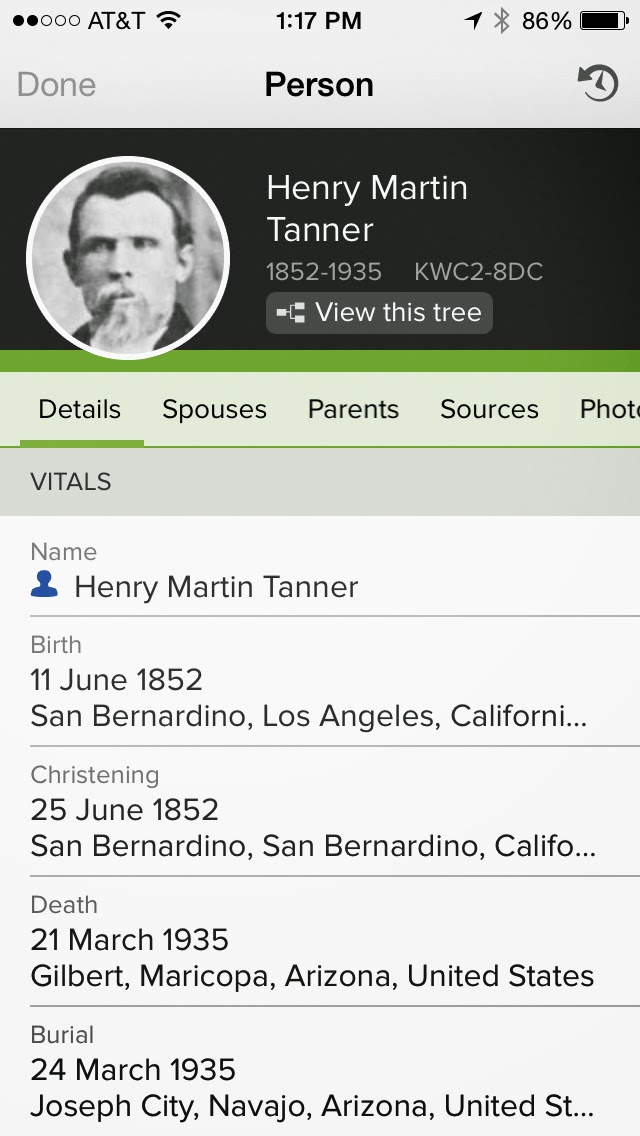Open Henry Martin Tanner's portrait photo
This screenshot has width=640, height=1136.
tap(128, 257)
